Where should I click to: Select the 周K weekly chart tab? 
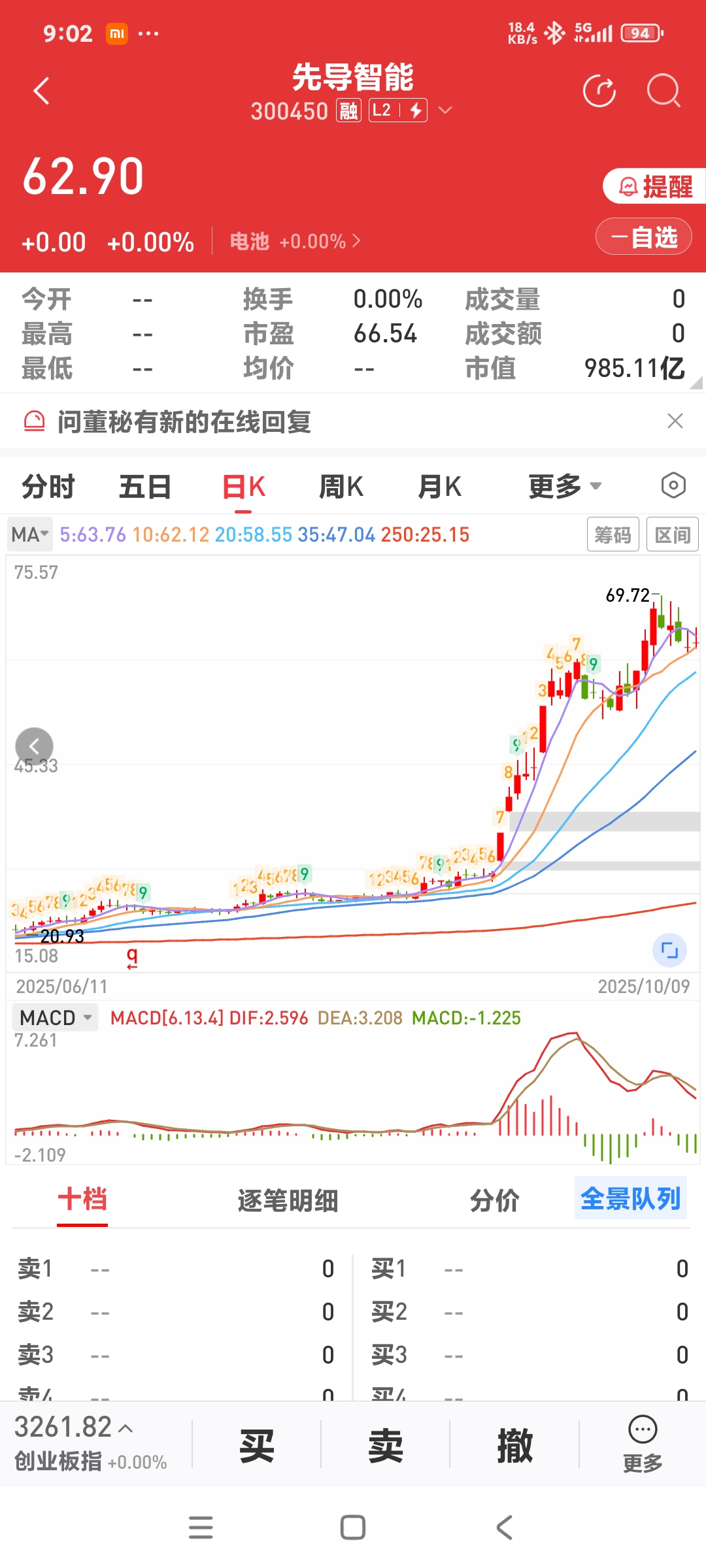(341, 487)
